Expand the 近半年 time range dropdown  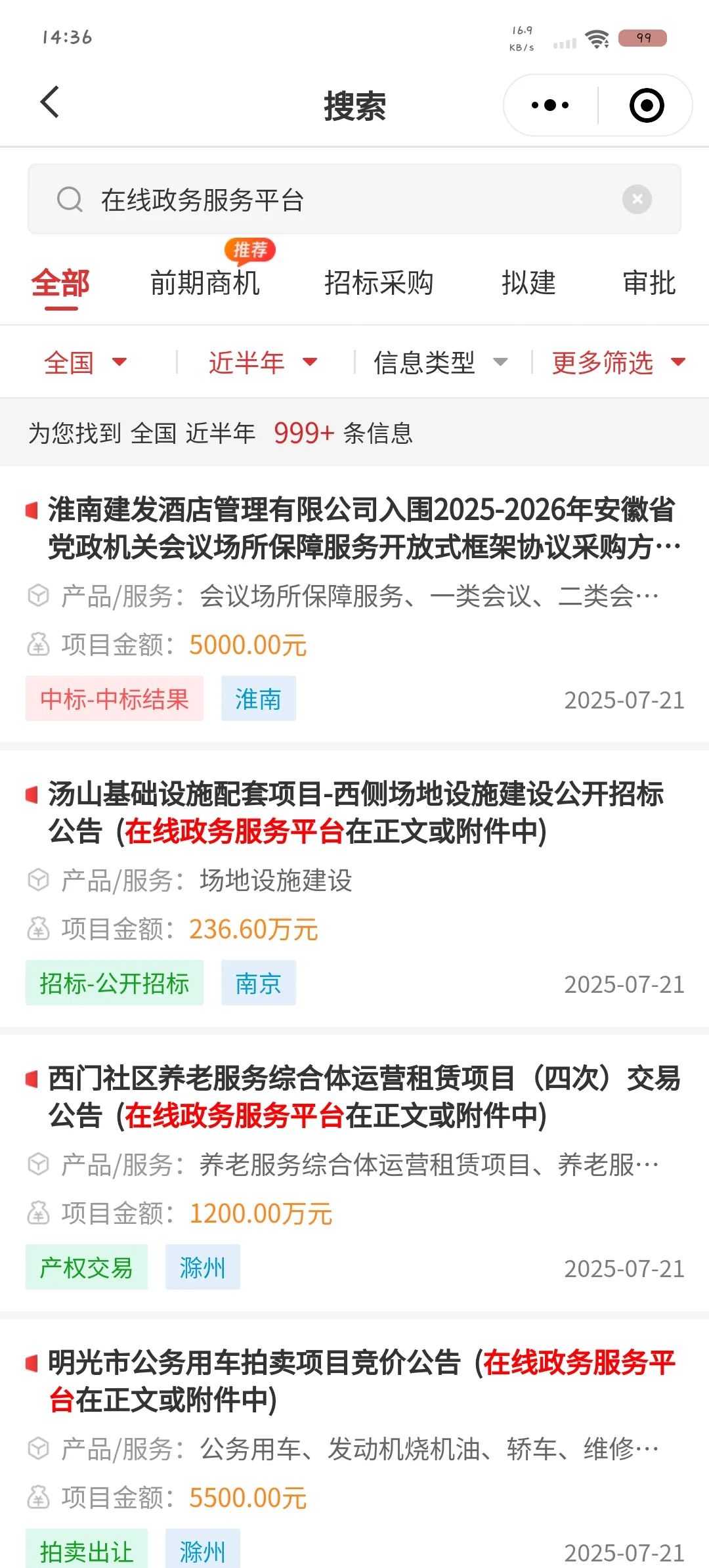click(263, 362)
